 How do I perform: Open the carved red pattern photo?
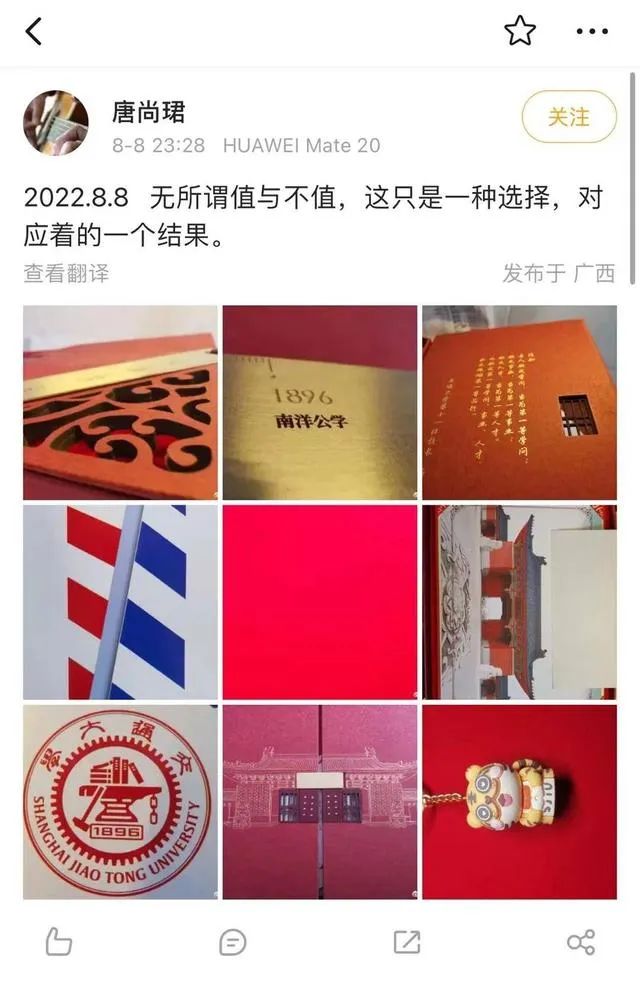(120, 401)
